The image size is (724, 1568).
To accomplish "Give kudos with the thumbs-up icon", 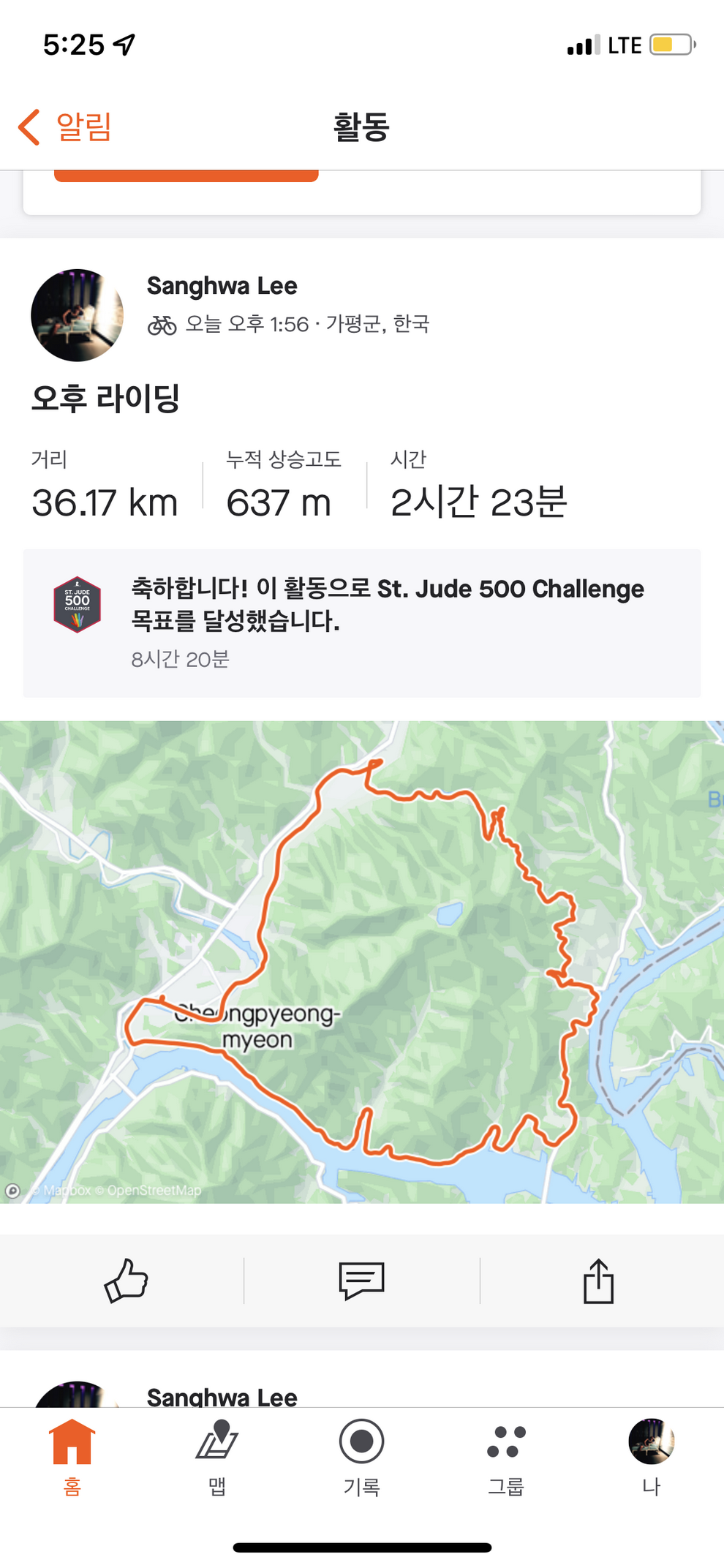I will tap(126, 1281).
